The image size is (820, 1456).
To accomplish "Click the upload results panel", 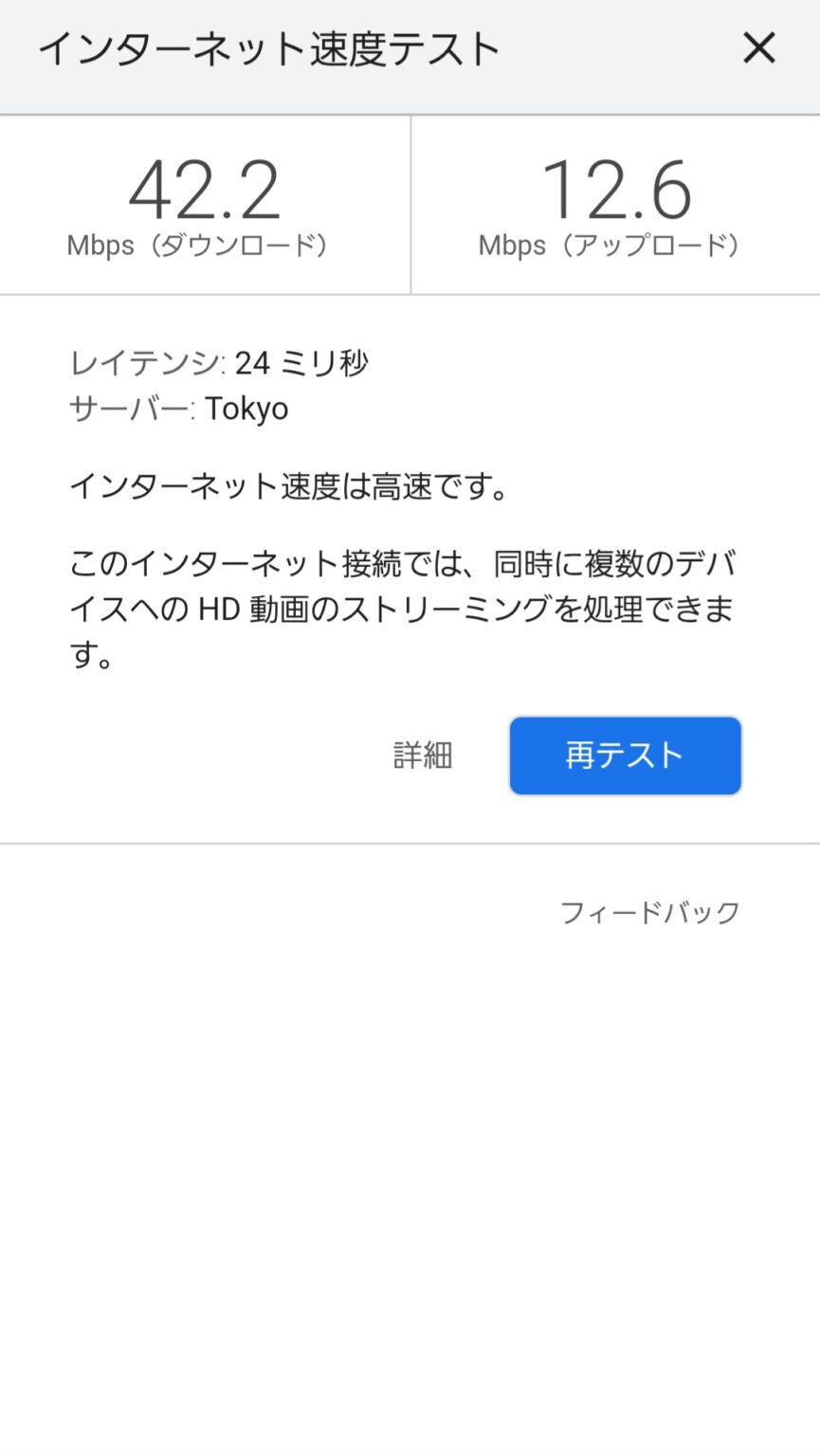I will 614,204.
